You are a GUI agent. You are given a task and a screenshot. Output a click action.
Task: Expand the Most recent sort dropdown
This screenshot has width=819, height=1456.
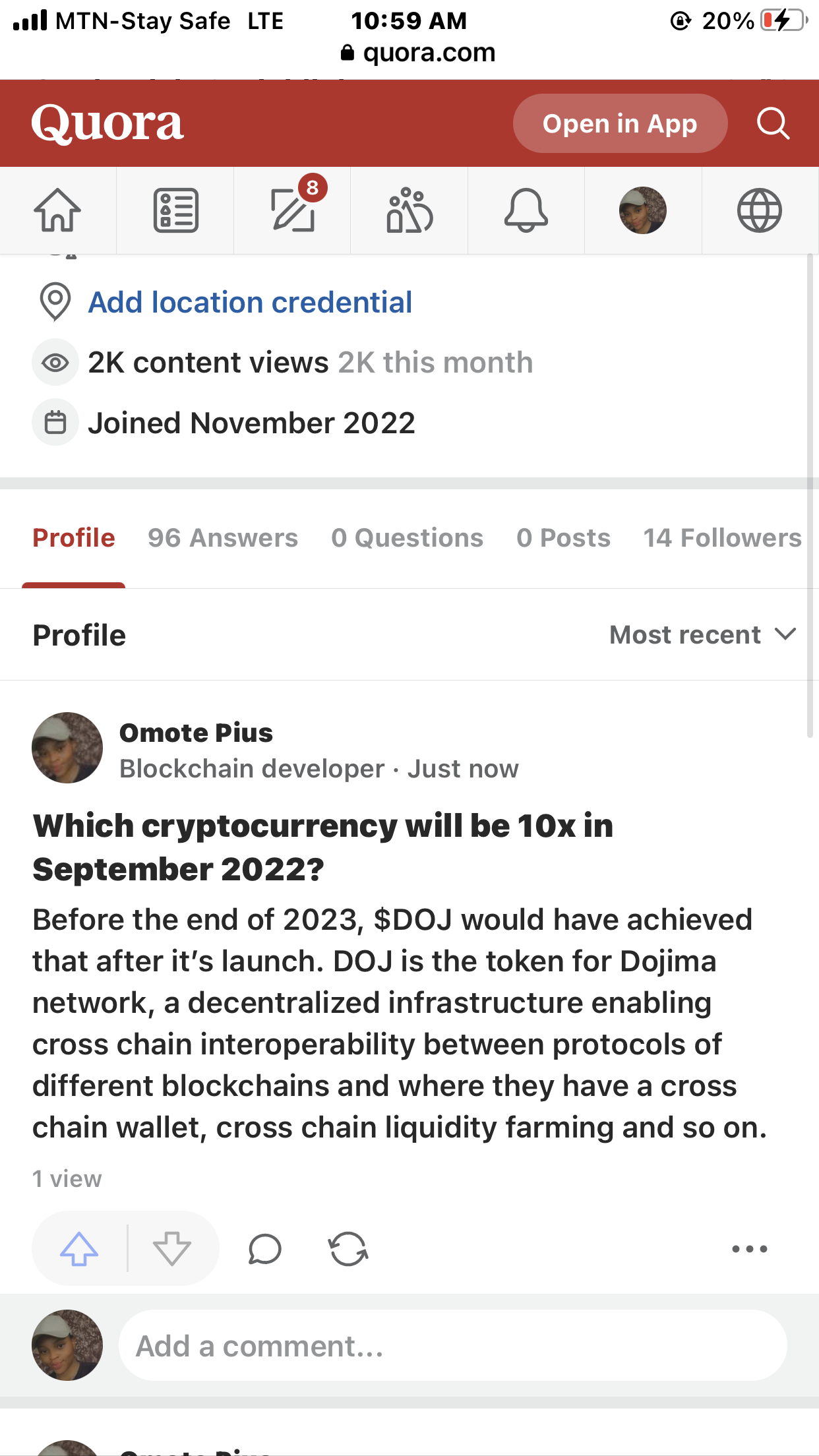coord(702,635)
